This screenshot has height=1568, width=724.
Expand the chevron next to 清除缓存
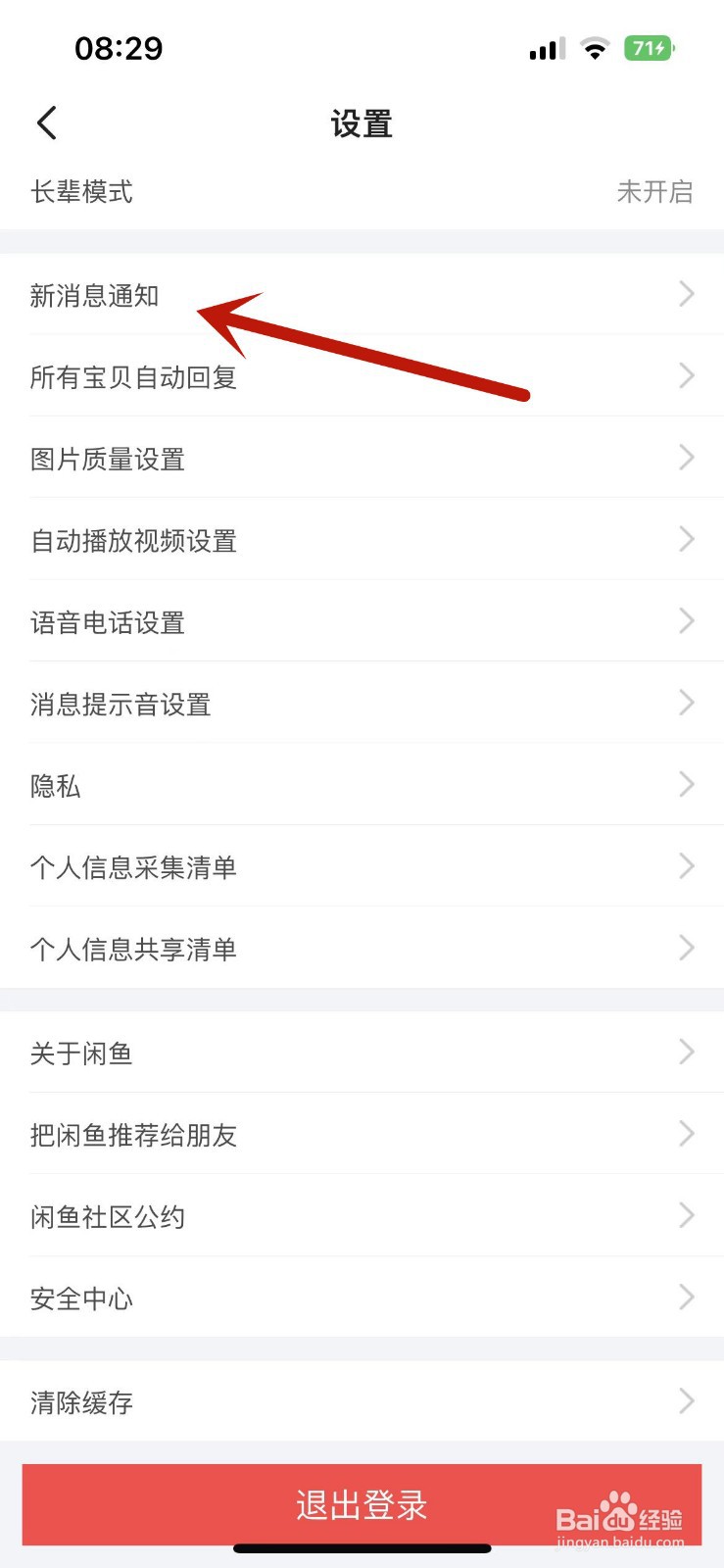[x=686, y=1401]
